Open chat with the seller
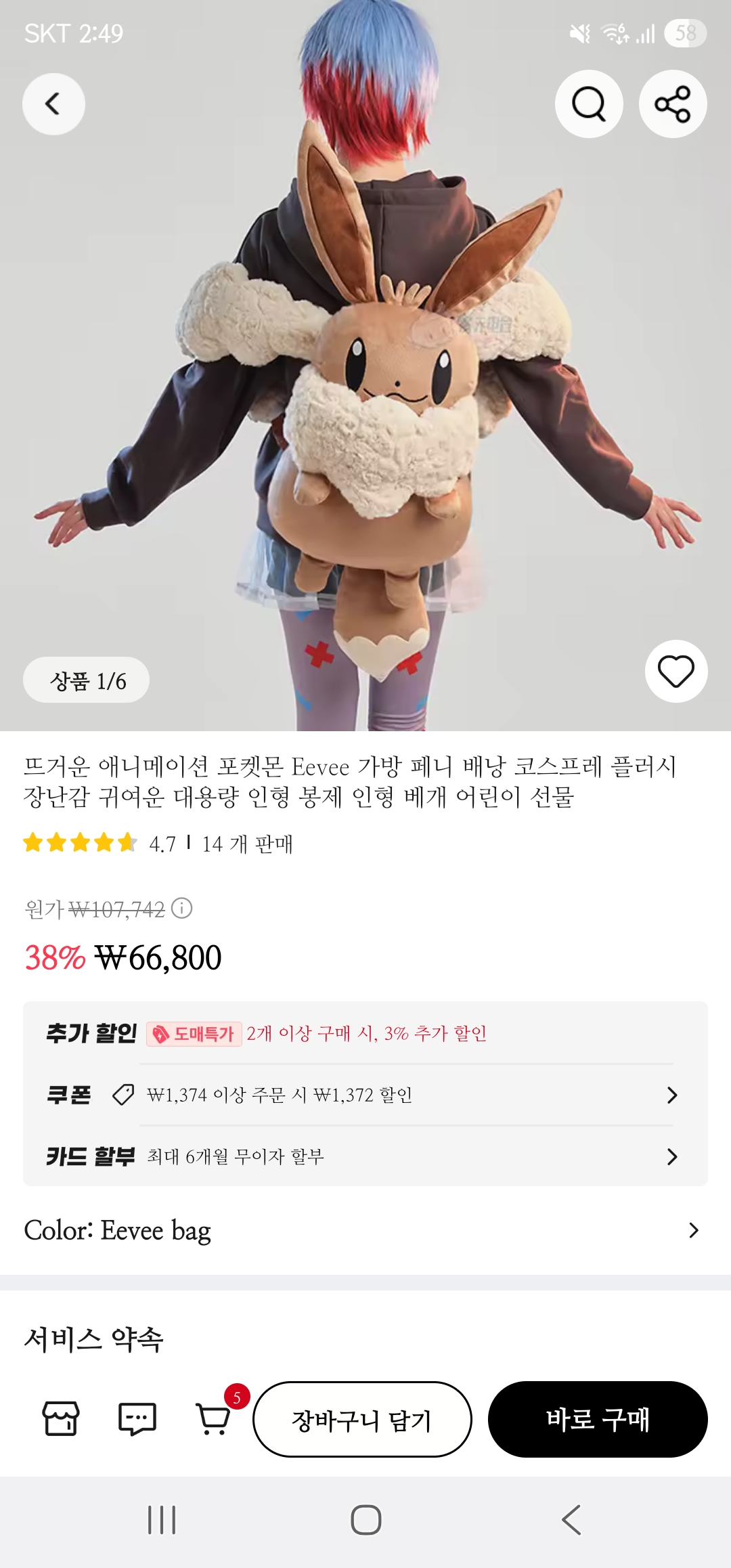The width and height of the screenshot is (731, 1568). click(137, 1418)
